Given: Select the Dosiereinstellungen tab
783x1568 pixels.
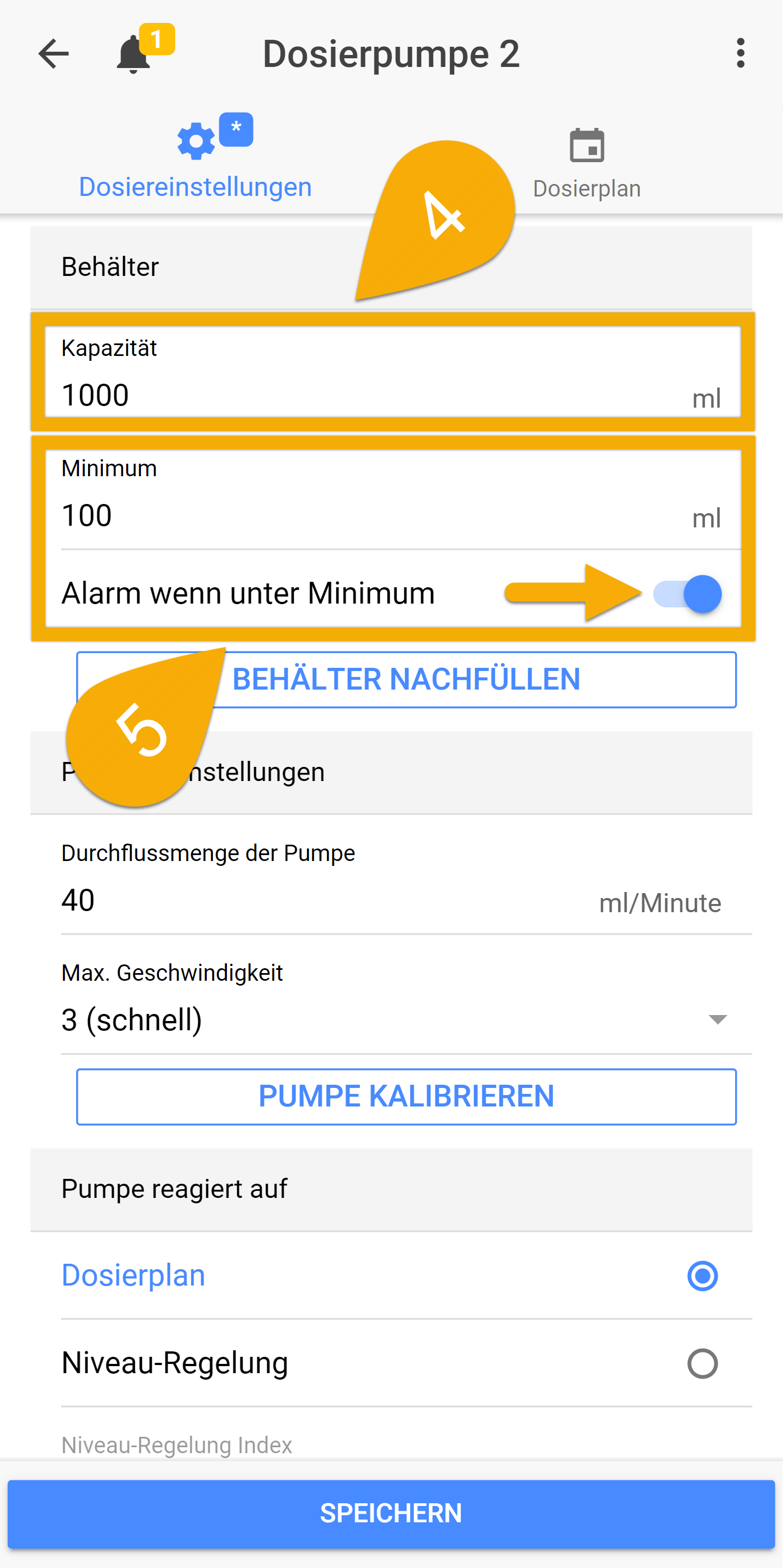Looking at the screenshot, I should point(195,159).
